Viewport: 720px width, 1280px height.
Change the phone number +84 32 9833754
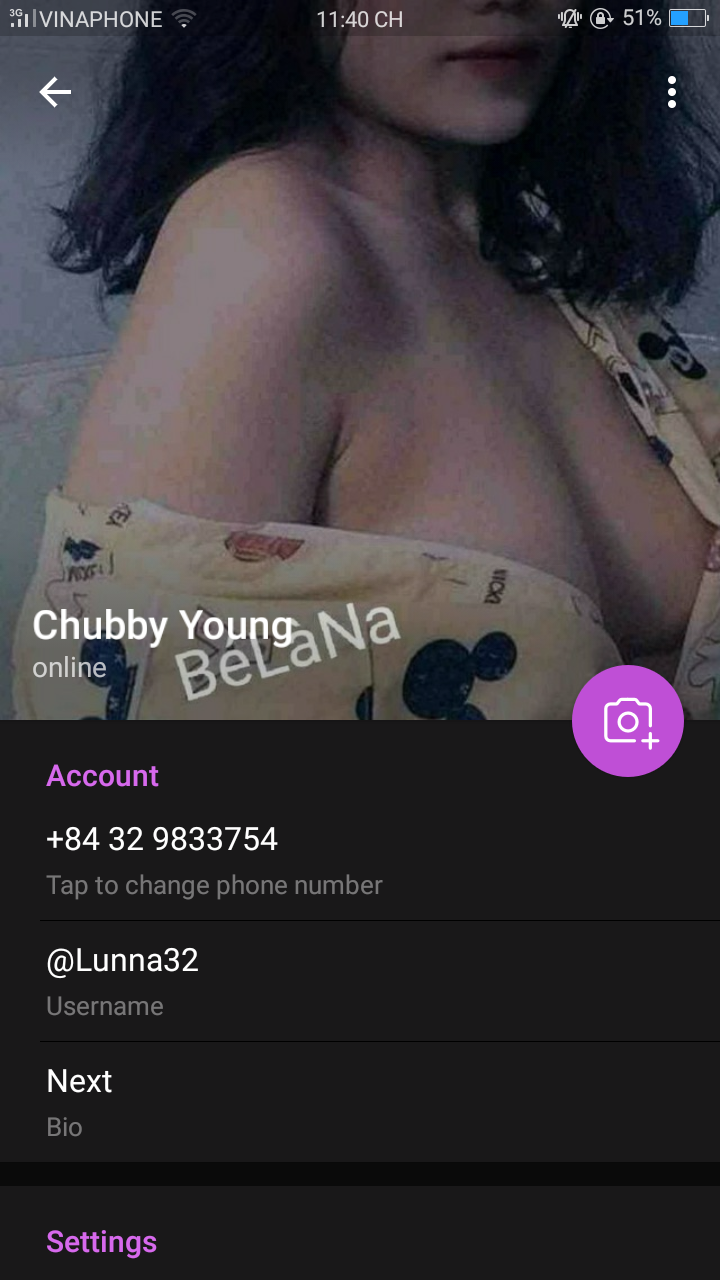click(360, 860)
